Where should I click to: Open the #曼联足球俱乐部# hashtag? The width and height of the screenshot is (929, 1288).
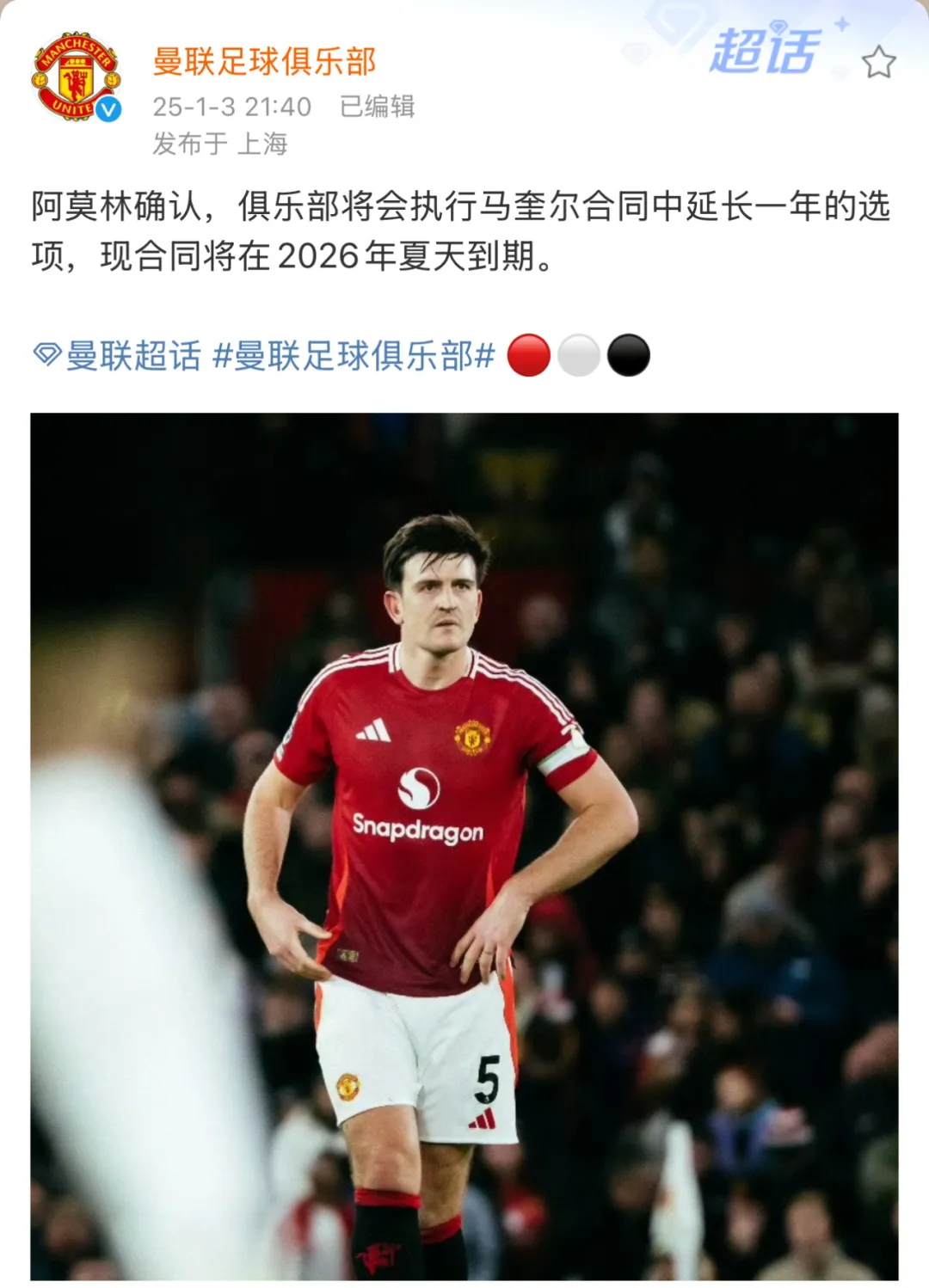[x=354, y=355]
